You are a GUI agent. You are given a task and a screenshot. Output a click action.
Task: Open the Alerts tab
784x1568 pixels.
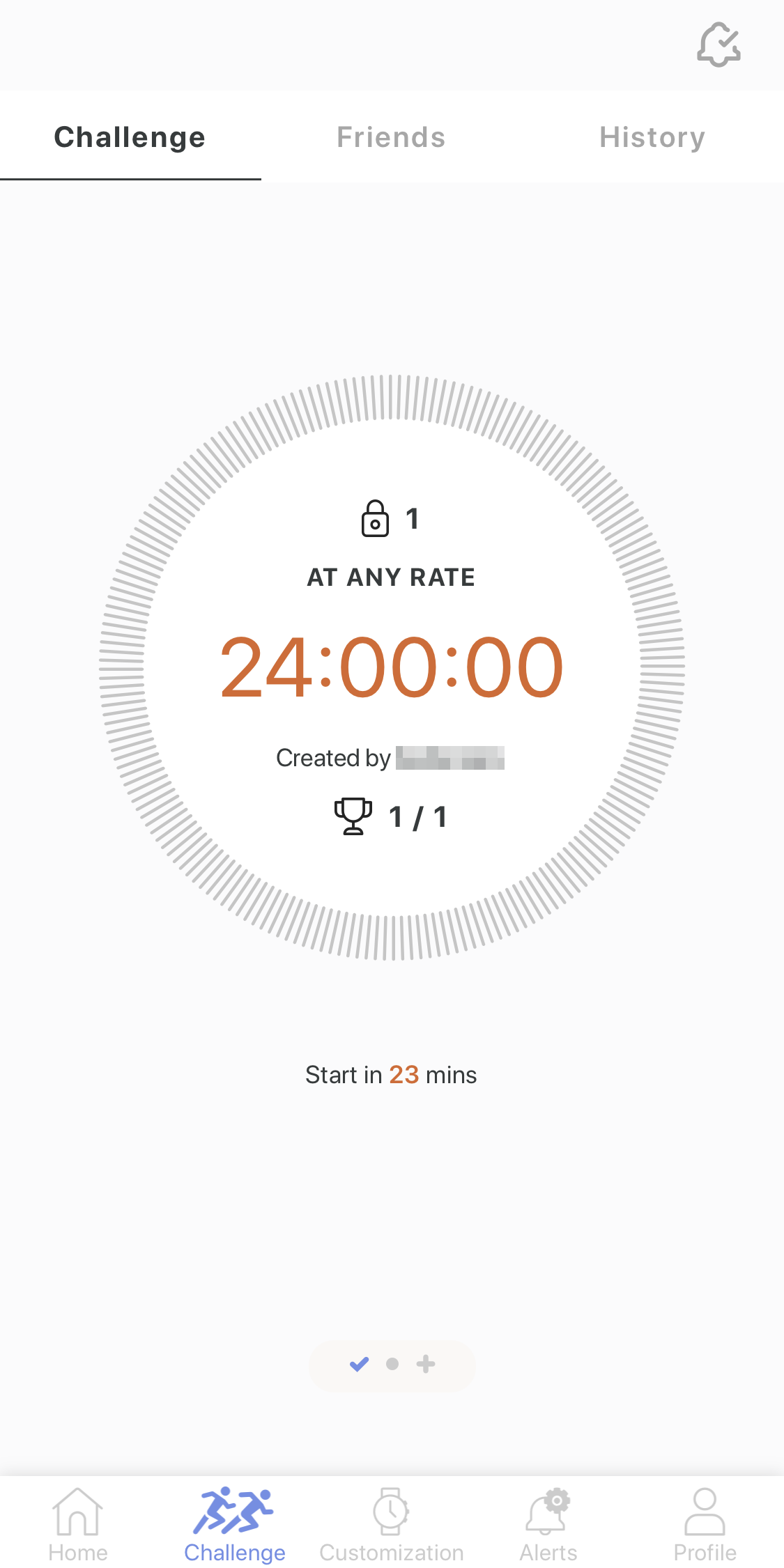pos(548,1525)
